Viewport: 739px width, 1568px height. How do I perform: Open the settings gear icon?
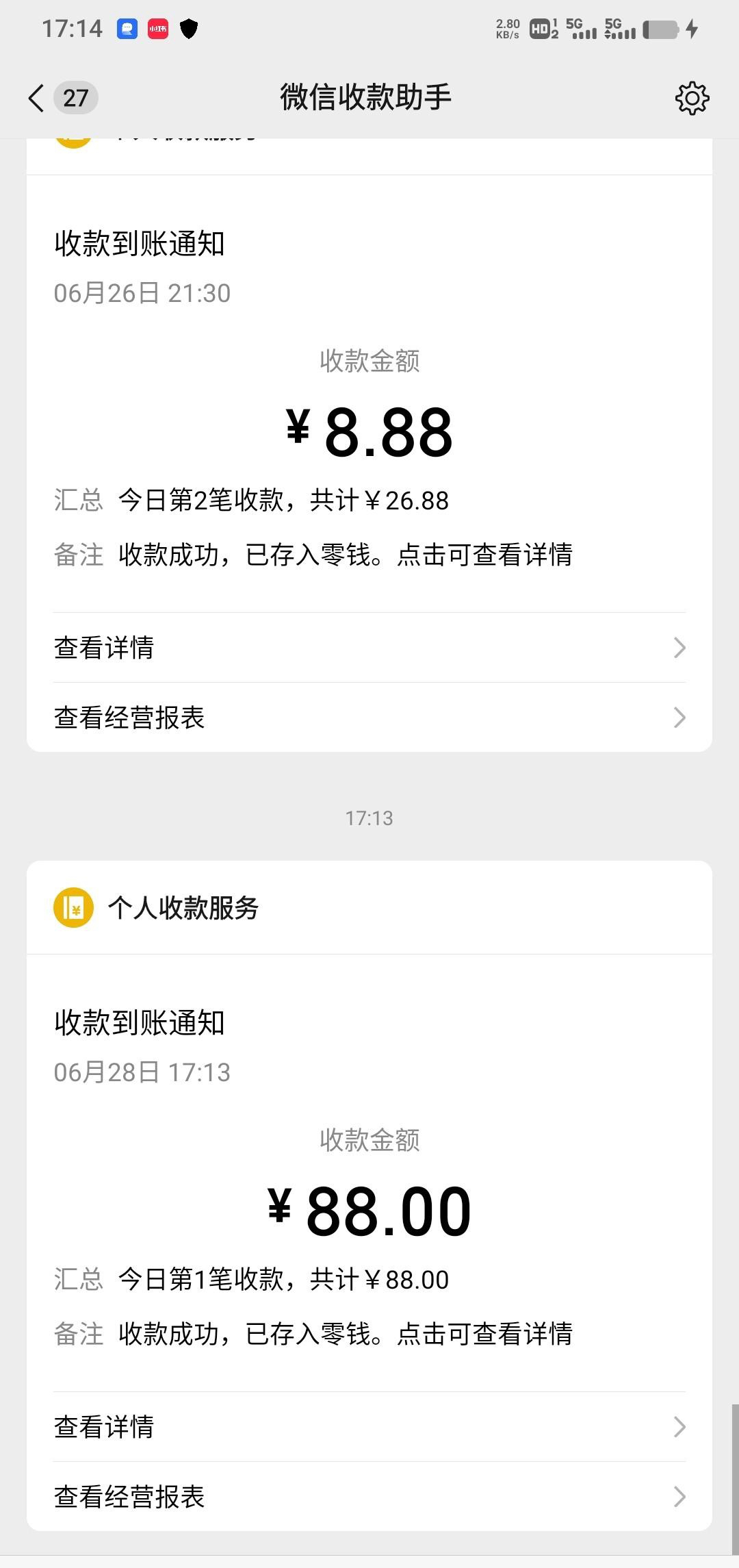pyautogui.click(x=692, y=98)
